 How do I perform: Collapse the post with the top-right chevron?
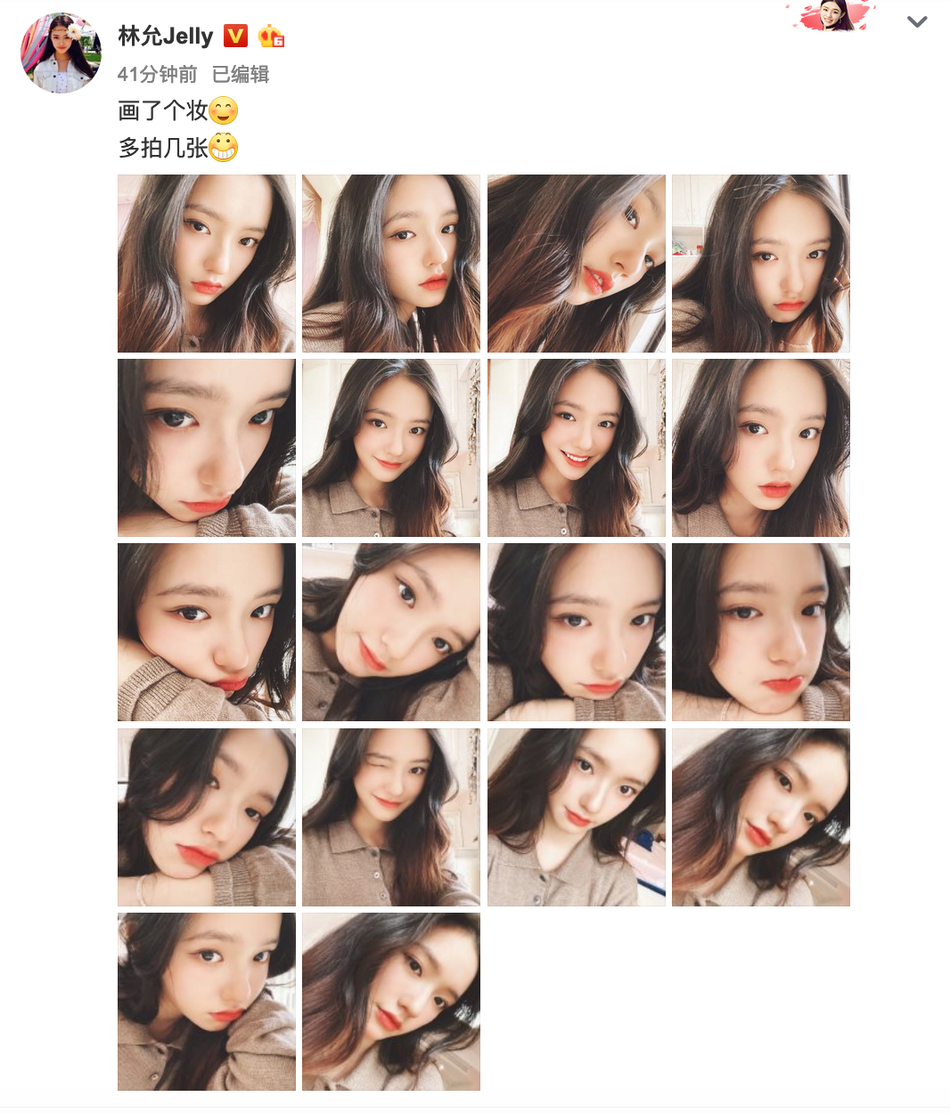918,22
